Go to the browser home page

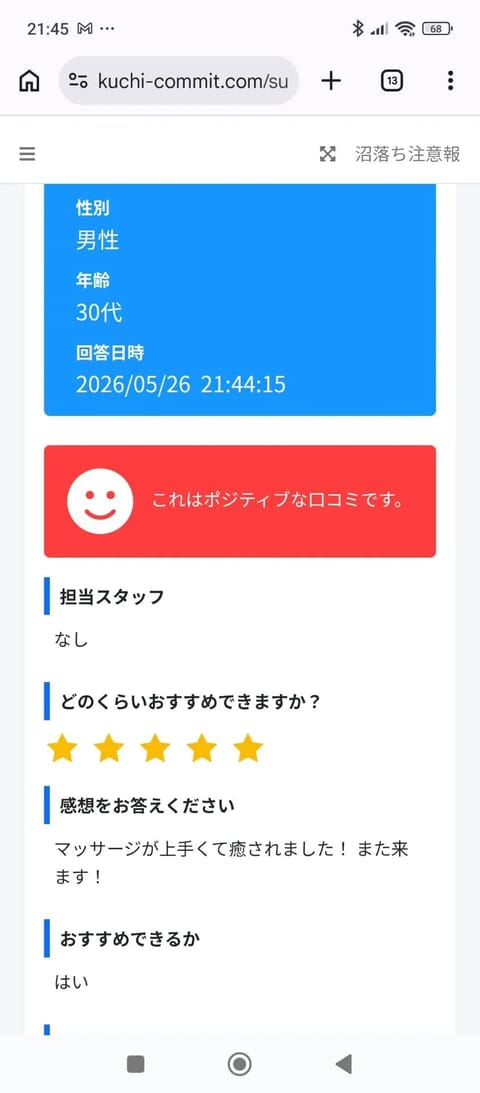coord(29,82)
